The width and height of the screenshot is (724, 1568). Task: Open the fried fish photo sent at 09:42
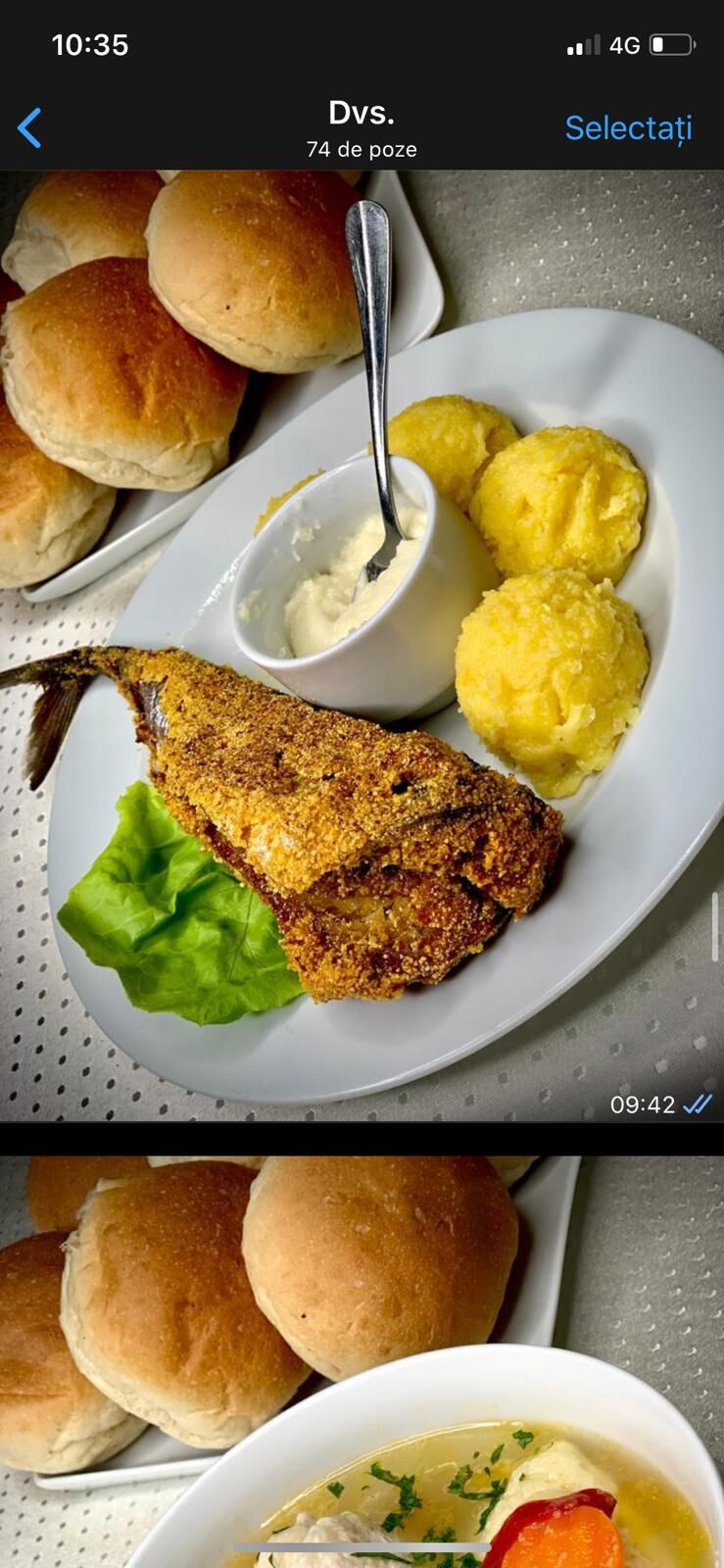pos(362,646)
